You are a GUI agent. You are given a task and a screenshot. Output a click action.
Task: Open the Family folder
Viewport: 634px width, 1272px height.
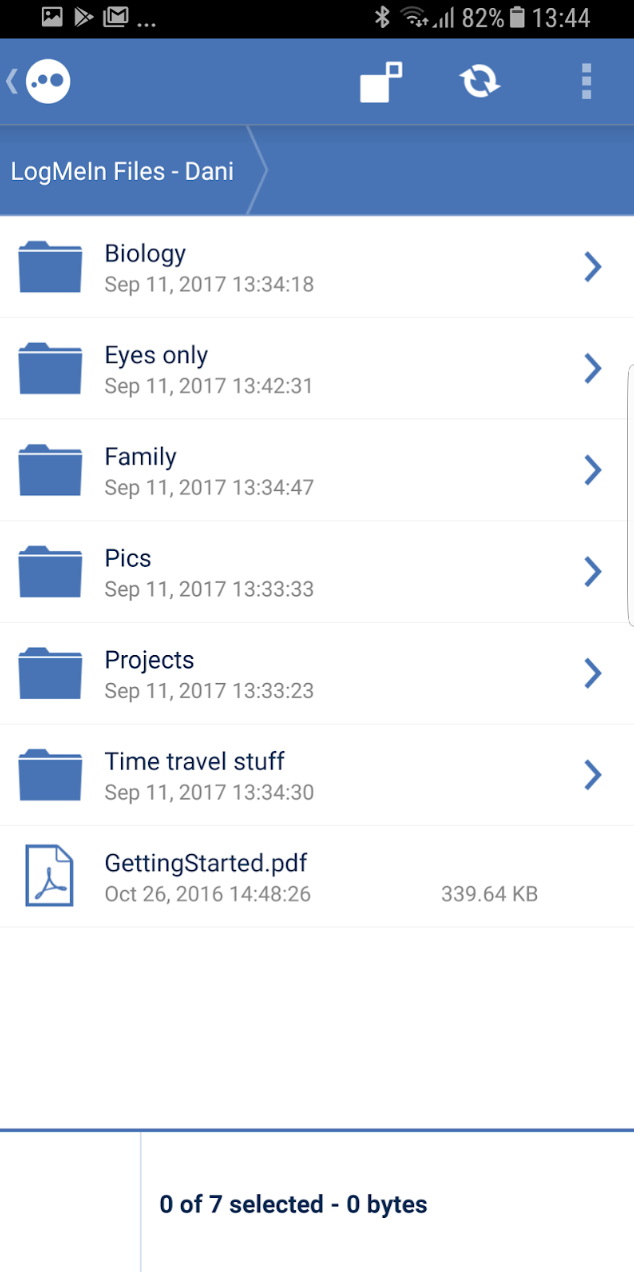(300, 470)
